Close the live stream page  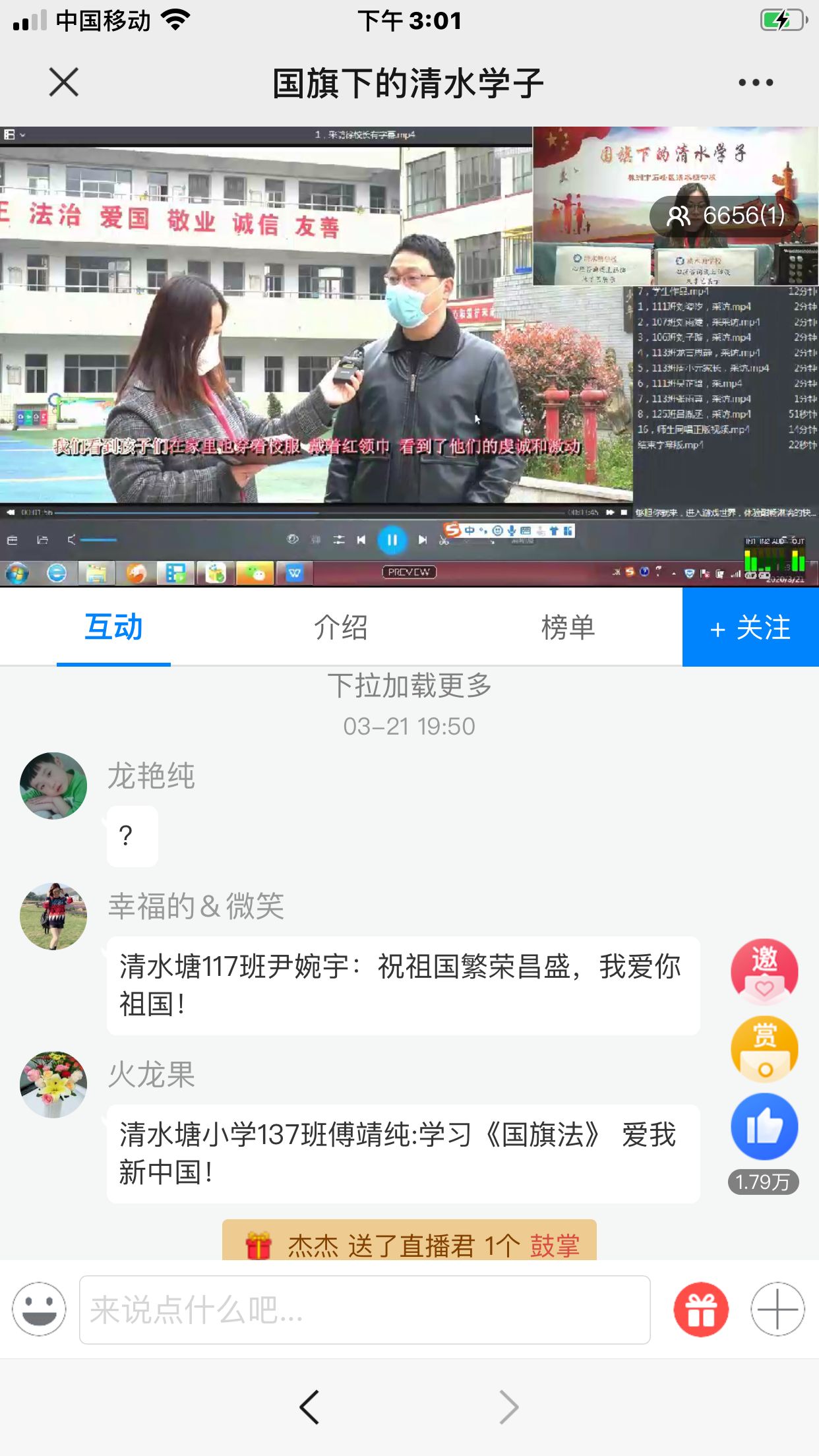tap(64, 82)
